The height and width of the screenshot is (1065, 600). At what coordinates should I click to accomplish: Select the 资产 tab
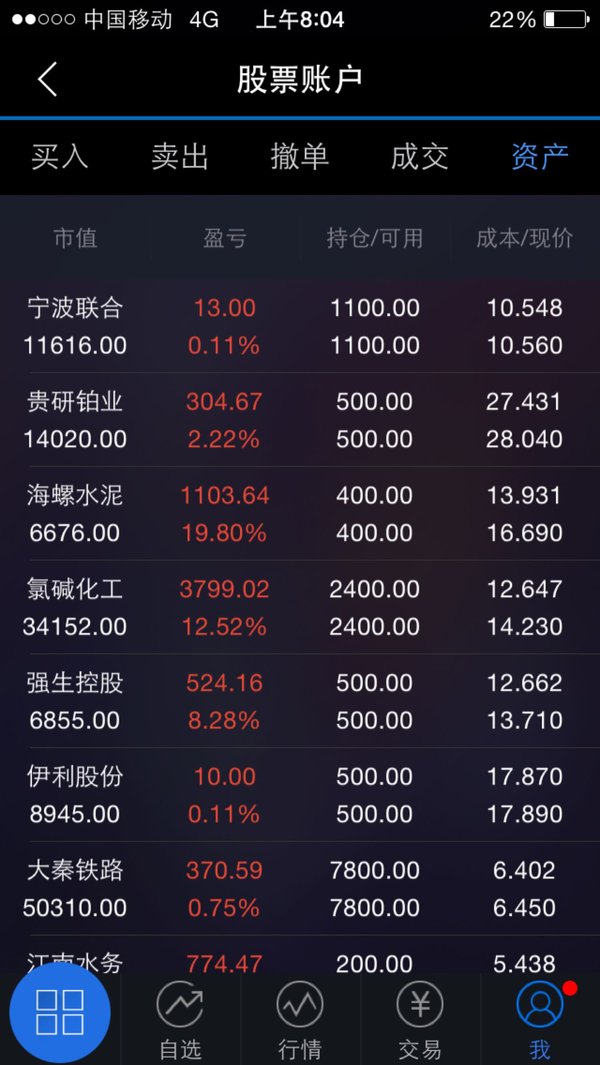coord(540,157)
